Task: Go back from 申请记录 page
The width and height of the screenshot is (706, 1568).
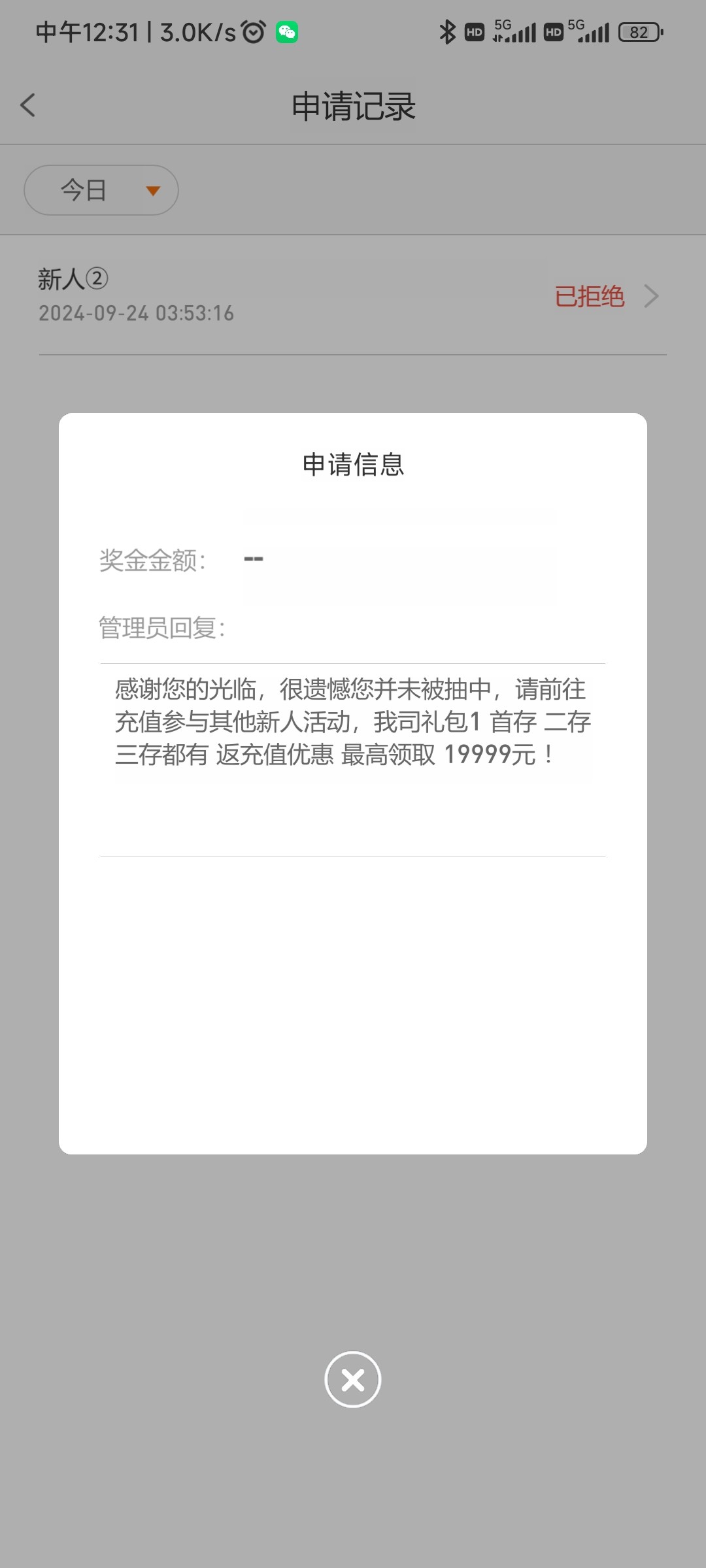Action: point(28,105)
